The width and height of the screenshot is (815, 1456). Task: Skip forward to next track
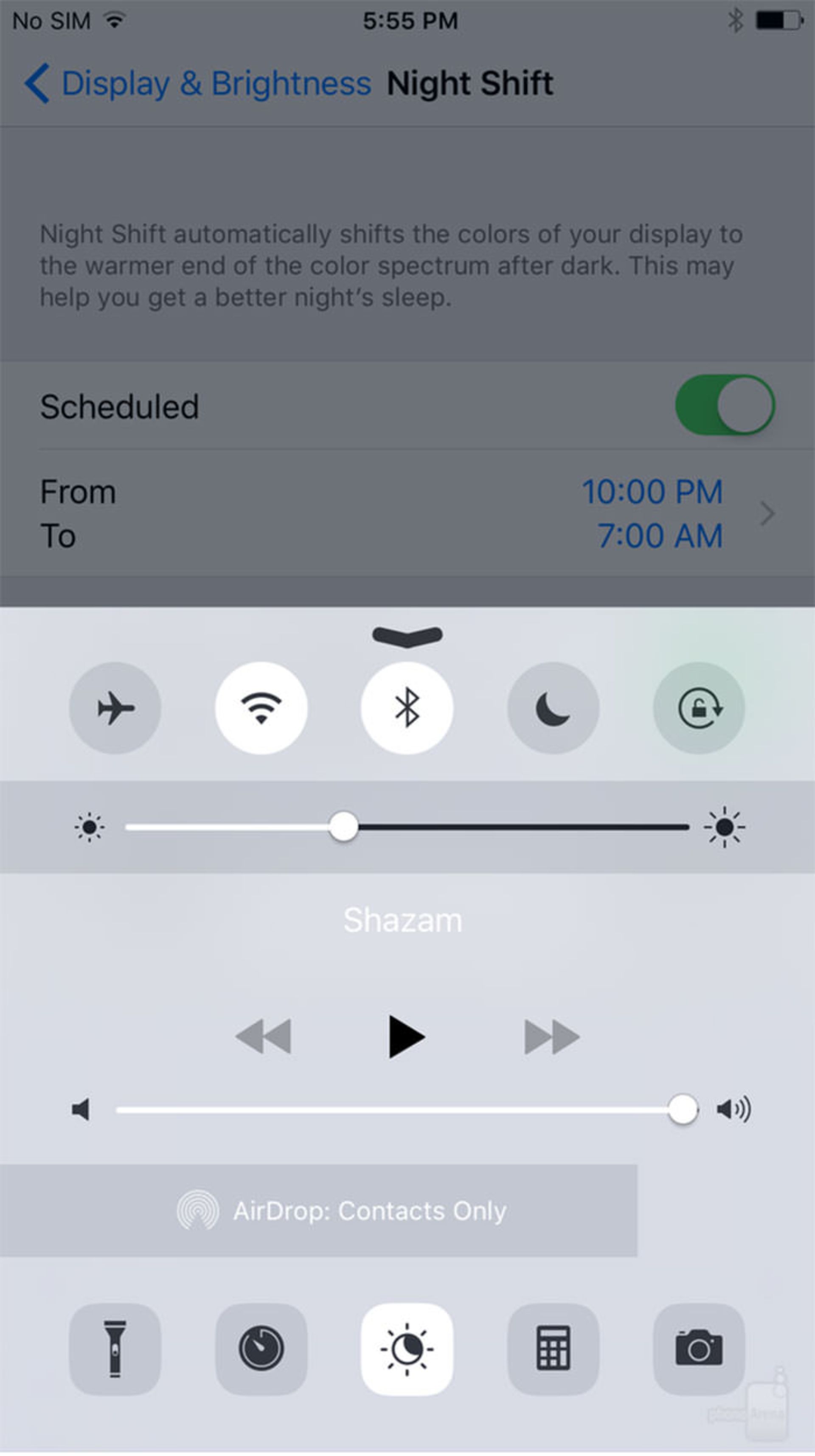coord(552,1036)
